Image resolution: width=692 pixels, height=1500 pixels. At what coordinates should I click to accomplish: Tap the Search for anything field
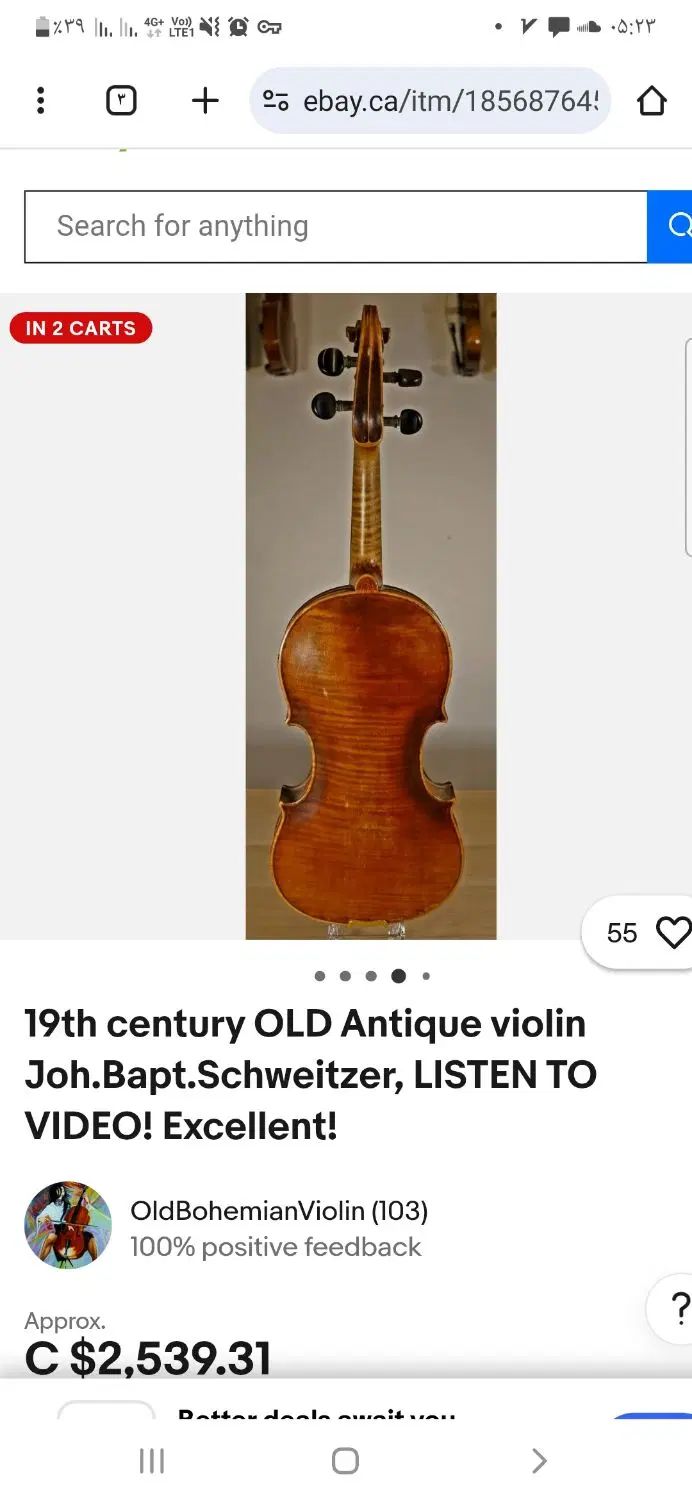click(335, 227)
